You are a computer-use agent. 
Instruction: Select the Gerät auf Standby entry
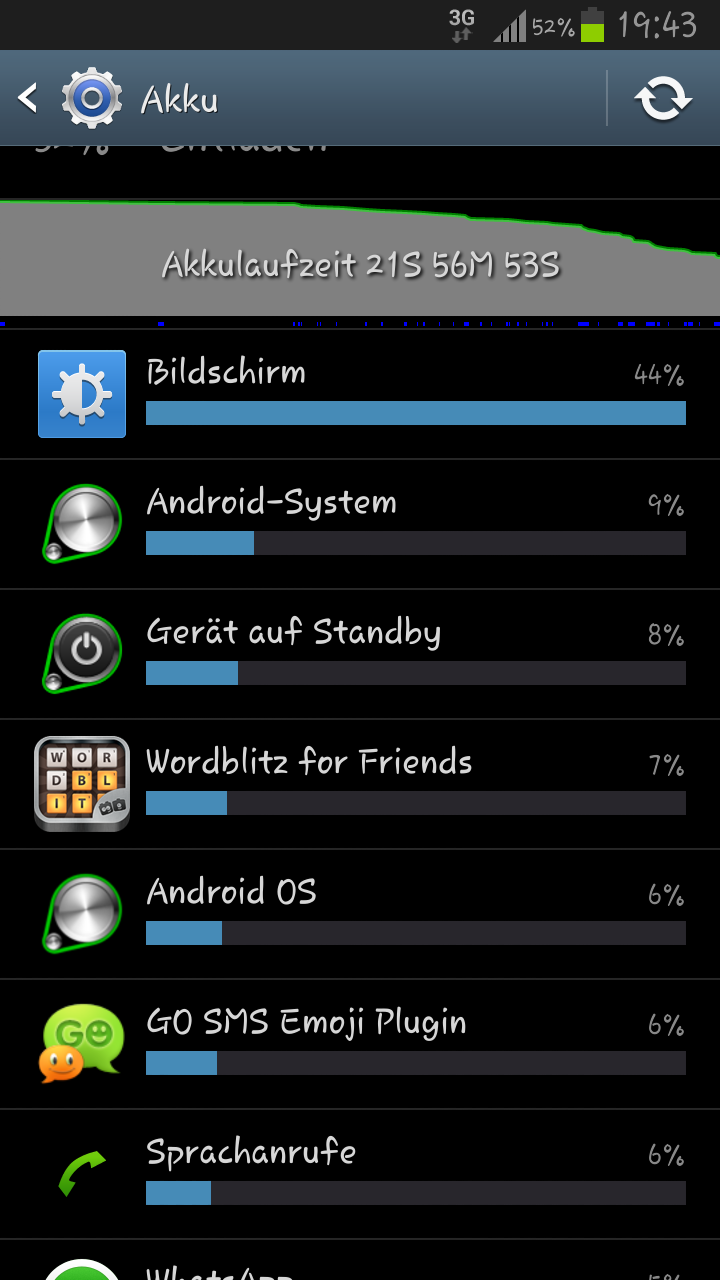[360, 655]
